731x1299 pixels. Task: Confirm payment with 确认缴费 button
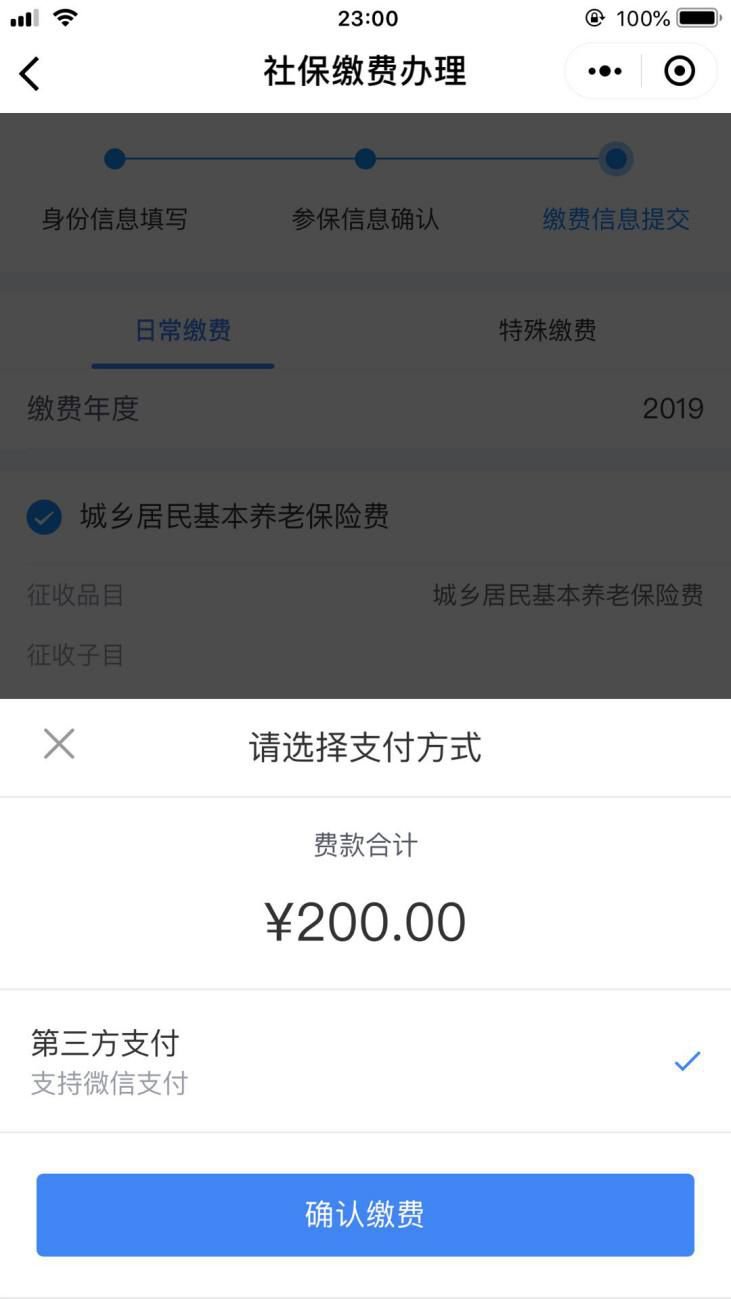[x=365, y=1215]
